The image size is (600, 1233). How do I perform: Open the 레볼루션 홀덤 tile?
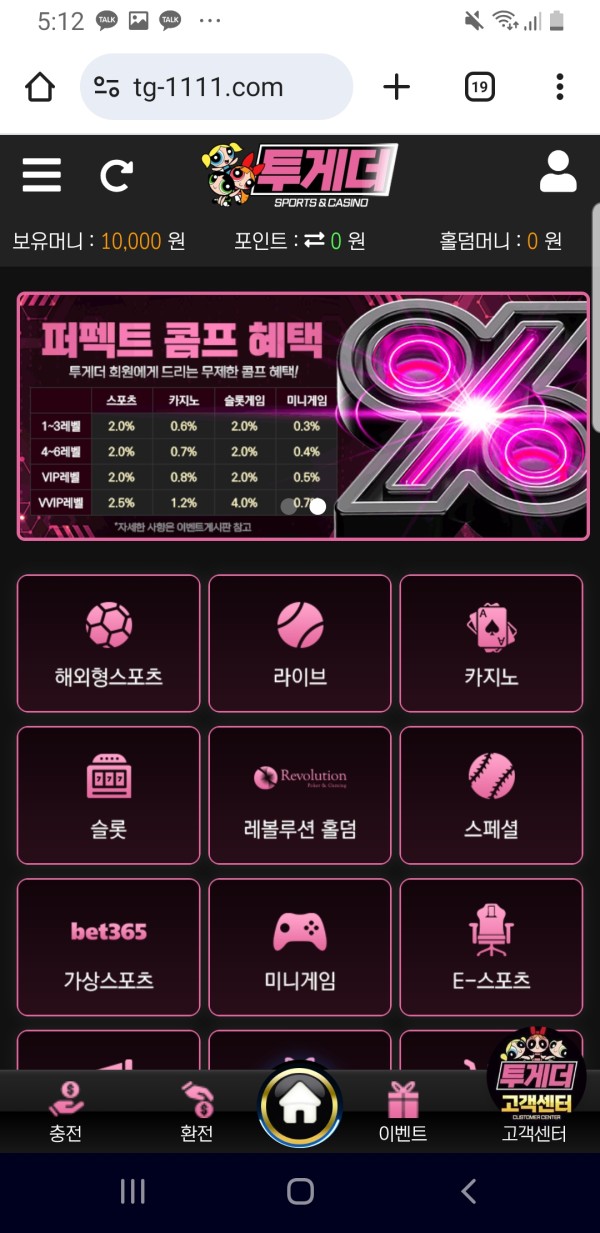300,795
